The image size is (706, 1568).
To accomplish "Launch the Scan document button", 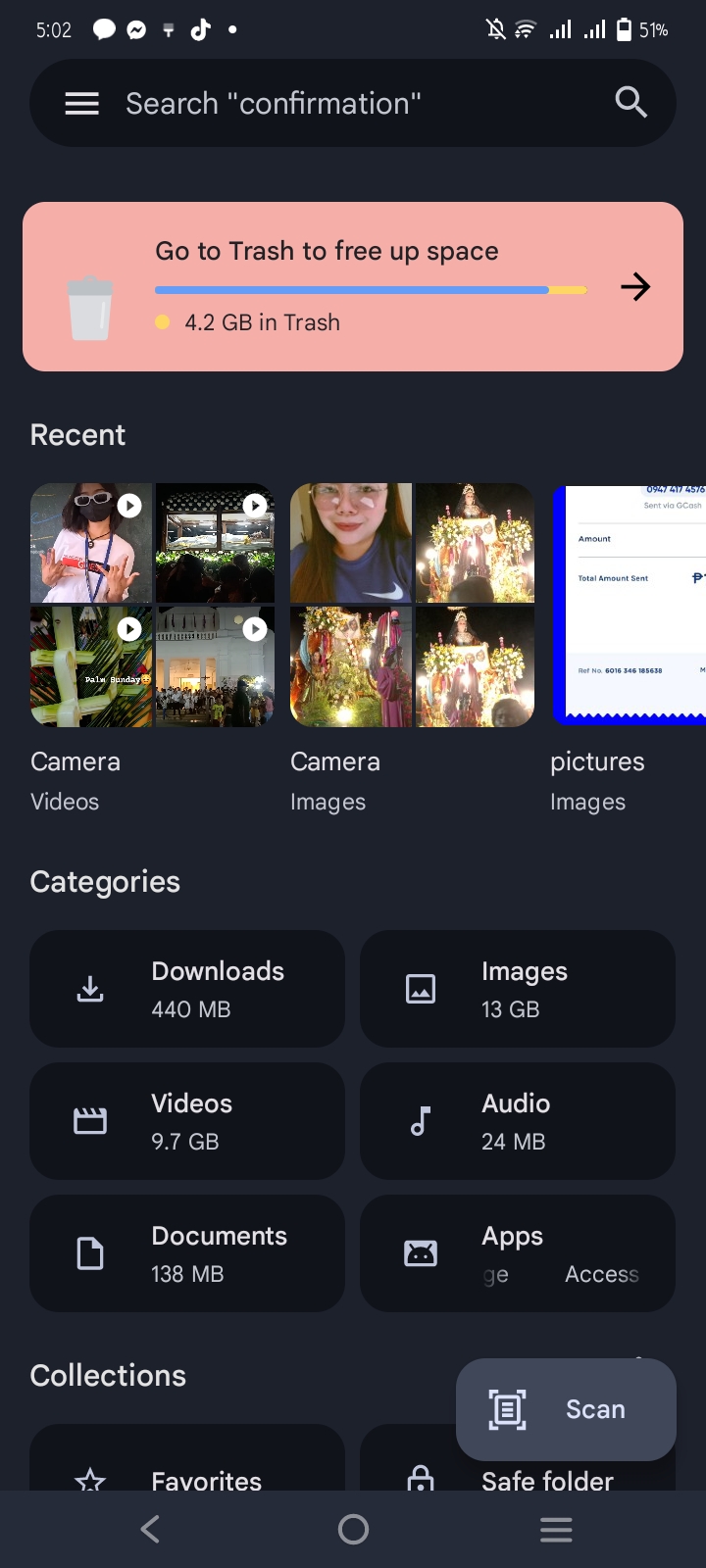I will point(566,1409).
